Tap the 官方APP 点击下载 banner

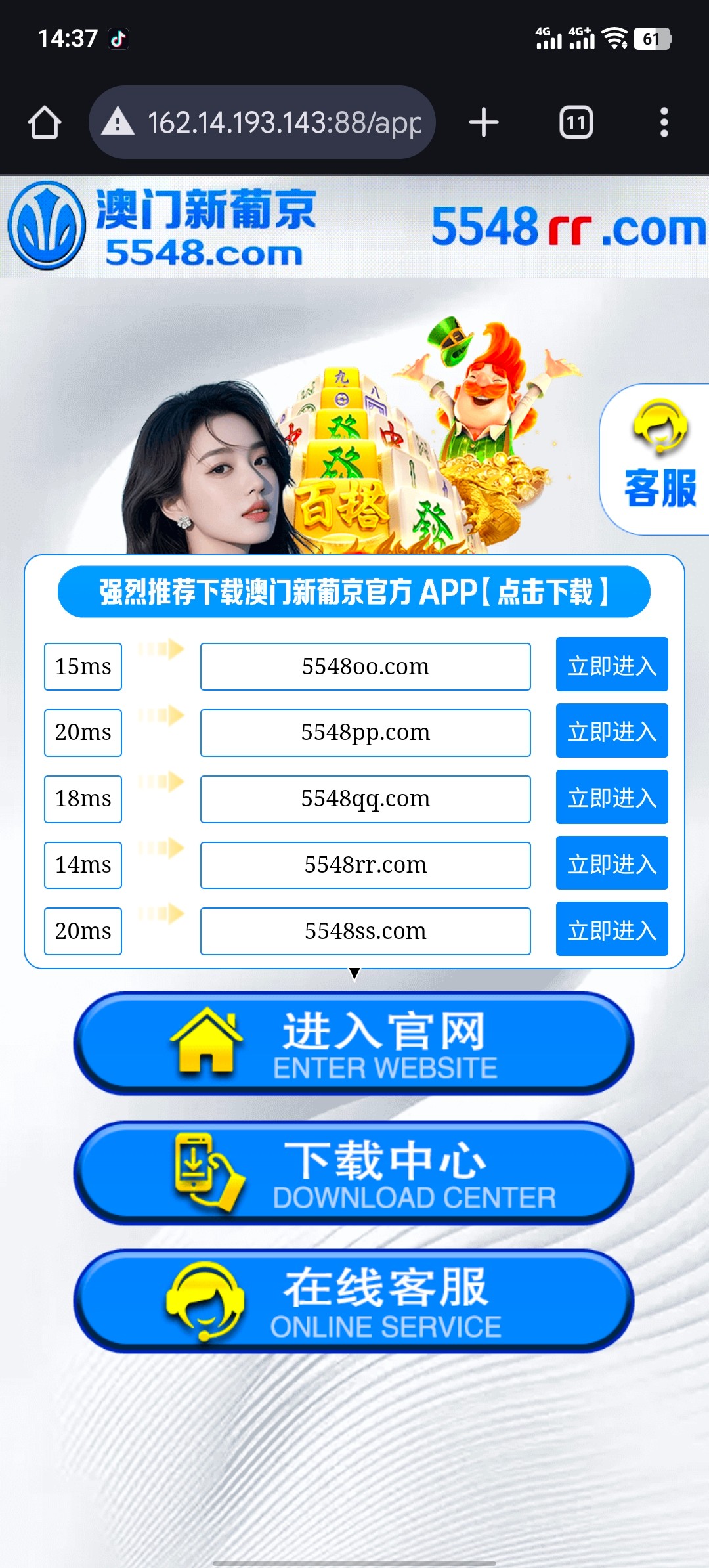(x=354, y=592)
